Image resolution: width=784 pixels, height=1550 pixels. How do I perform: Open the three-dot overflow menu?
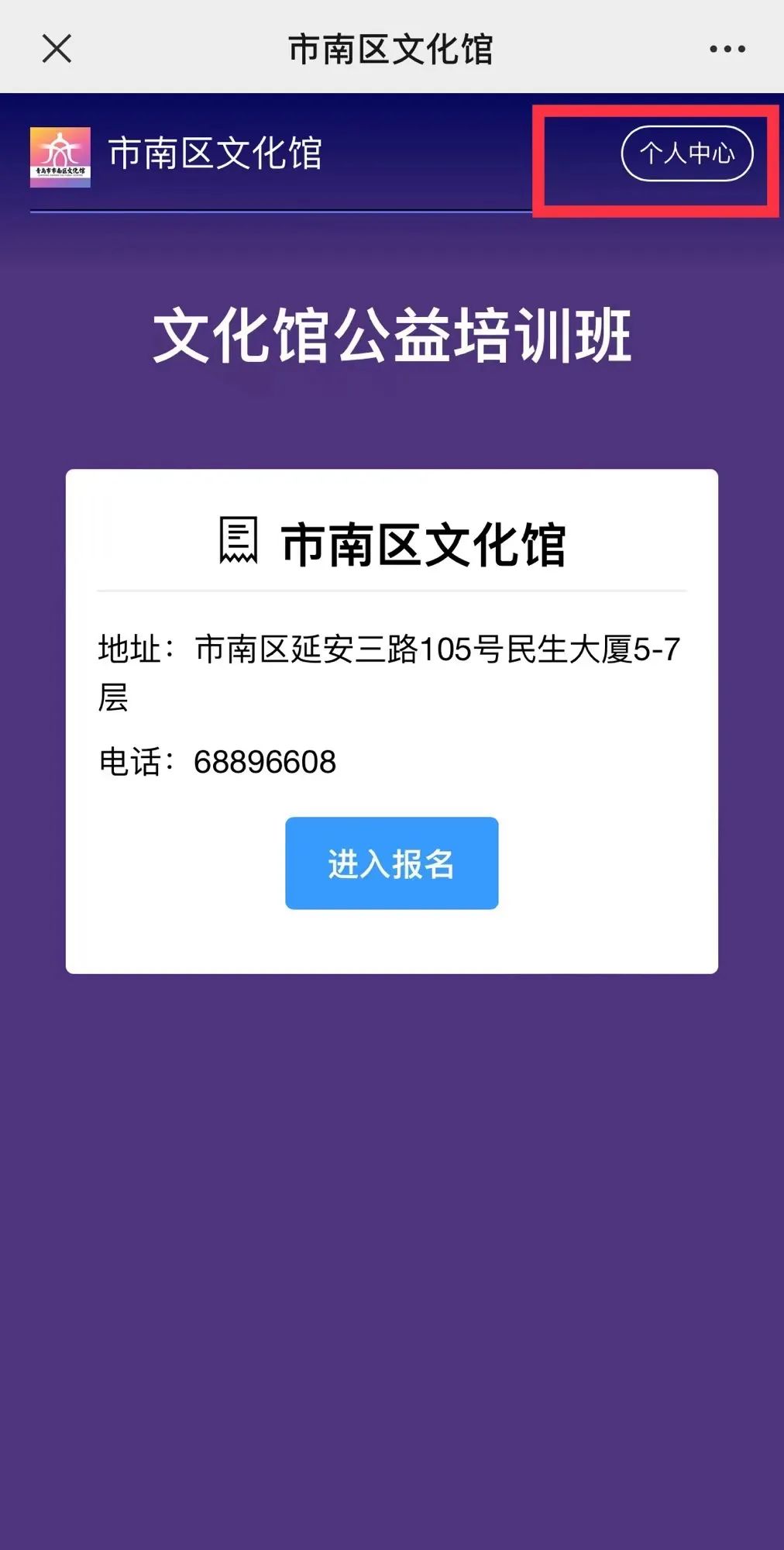coord(727,49)
